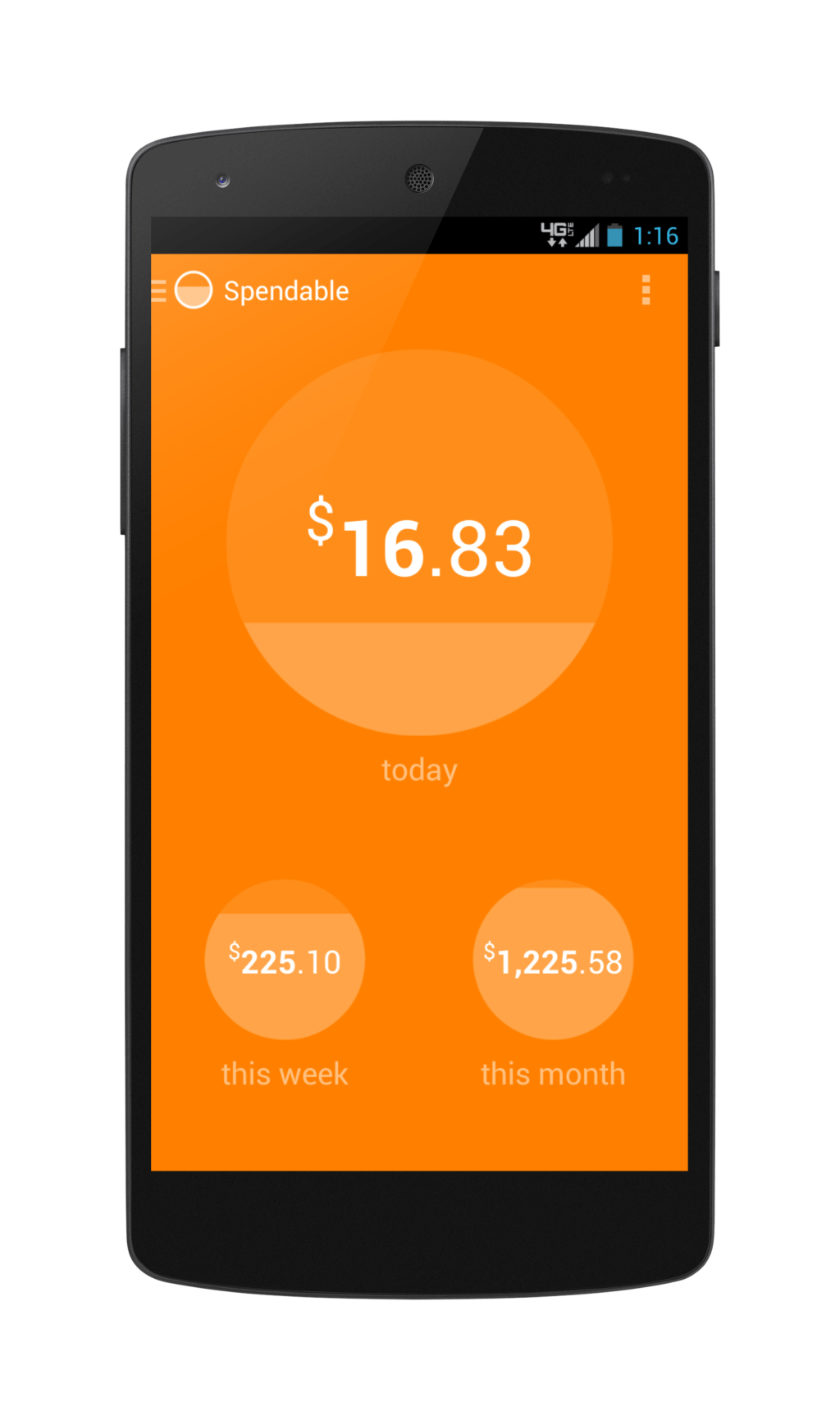Open the overflow menu

click(646, 290)
